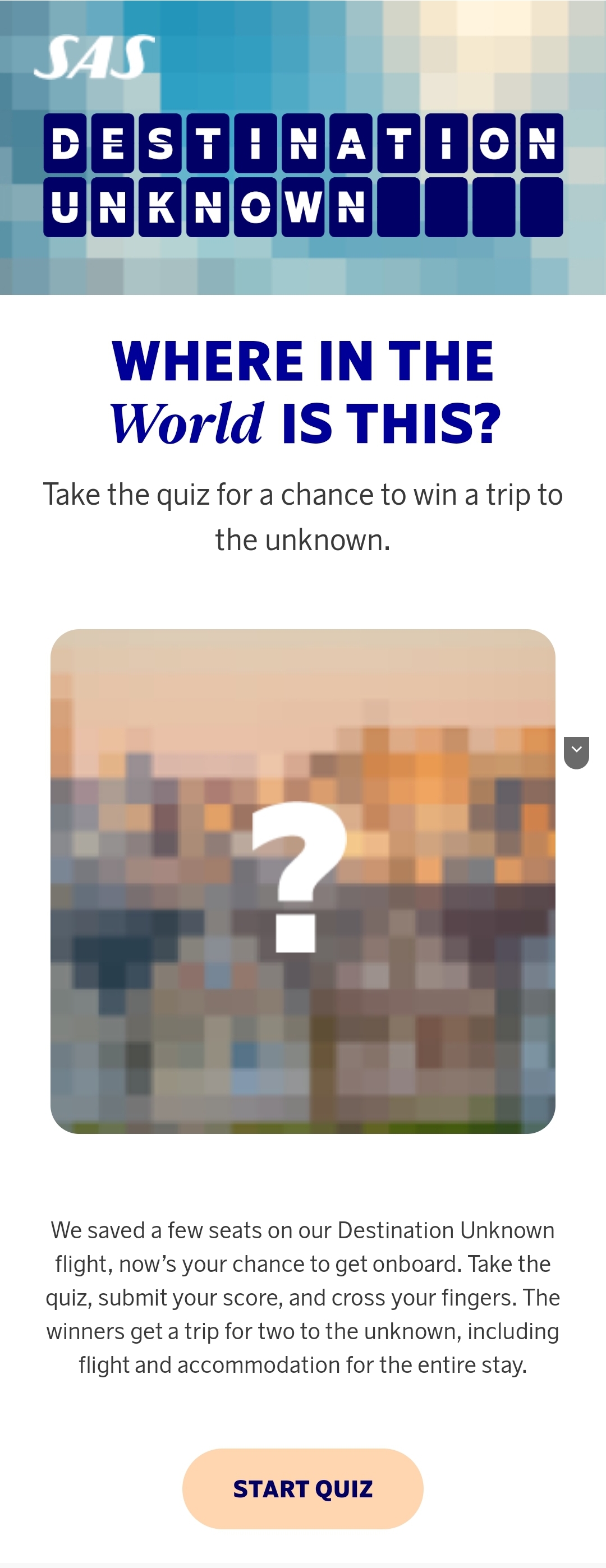
Task: Tap the START QUIZ button
Action: 302,1488
